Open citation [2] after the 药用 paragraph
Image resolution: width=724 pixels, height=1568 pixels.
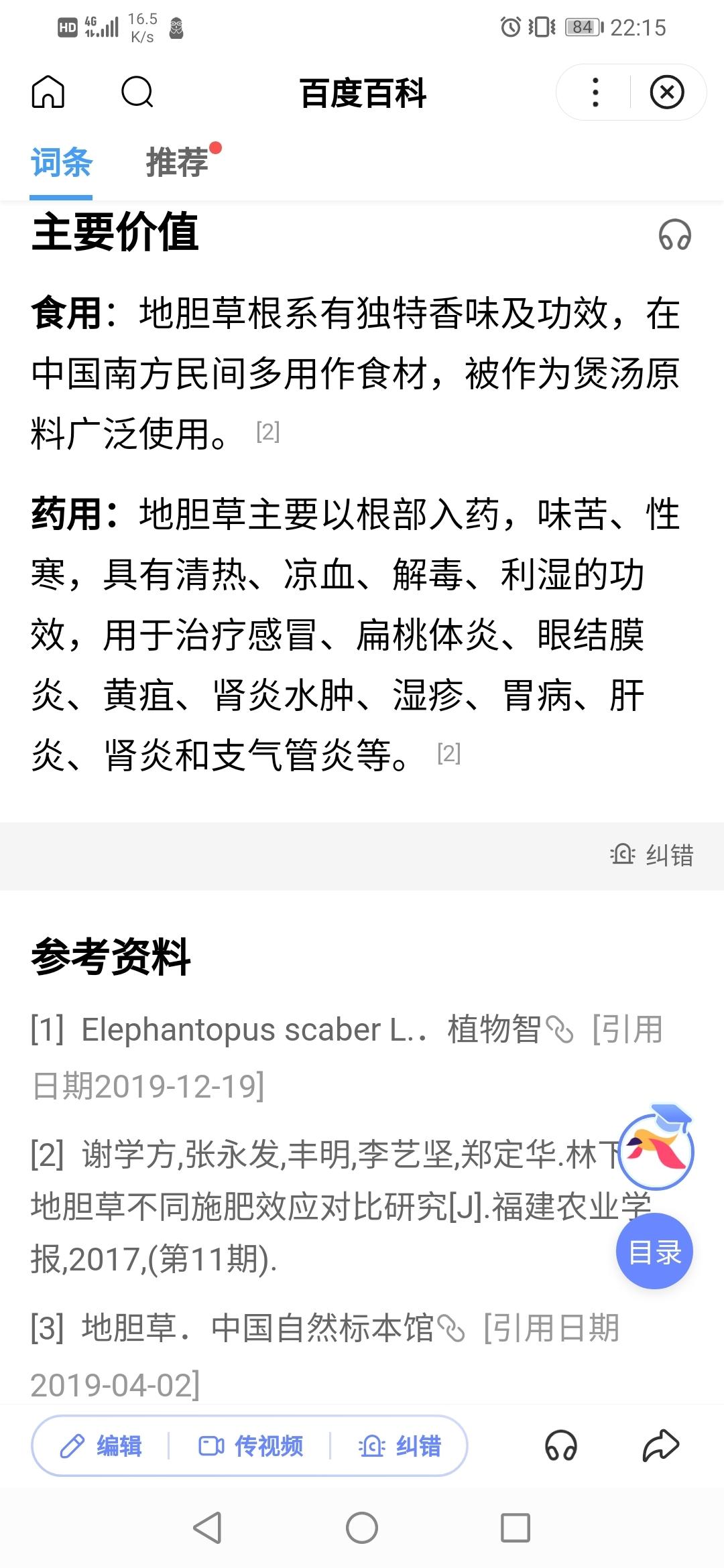tap(448, 754)
